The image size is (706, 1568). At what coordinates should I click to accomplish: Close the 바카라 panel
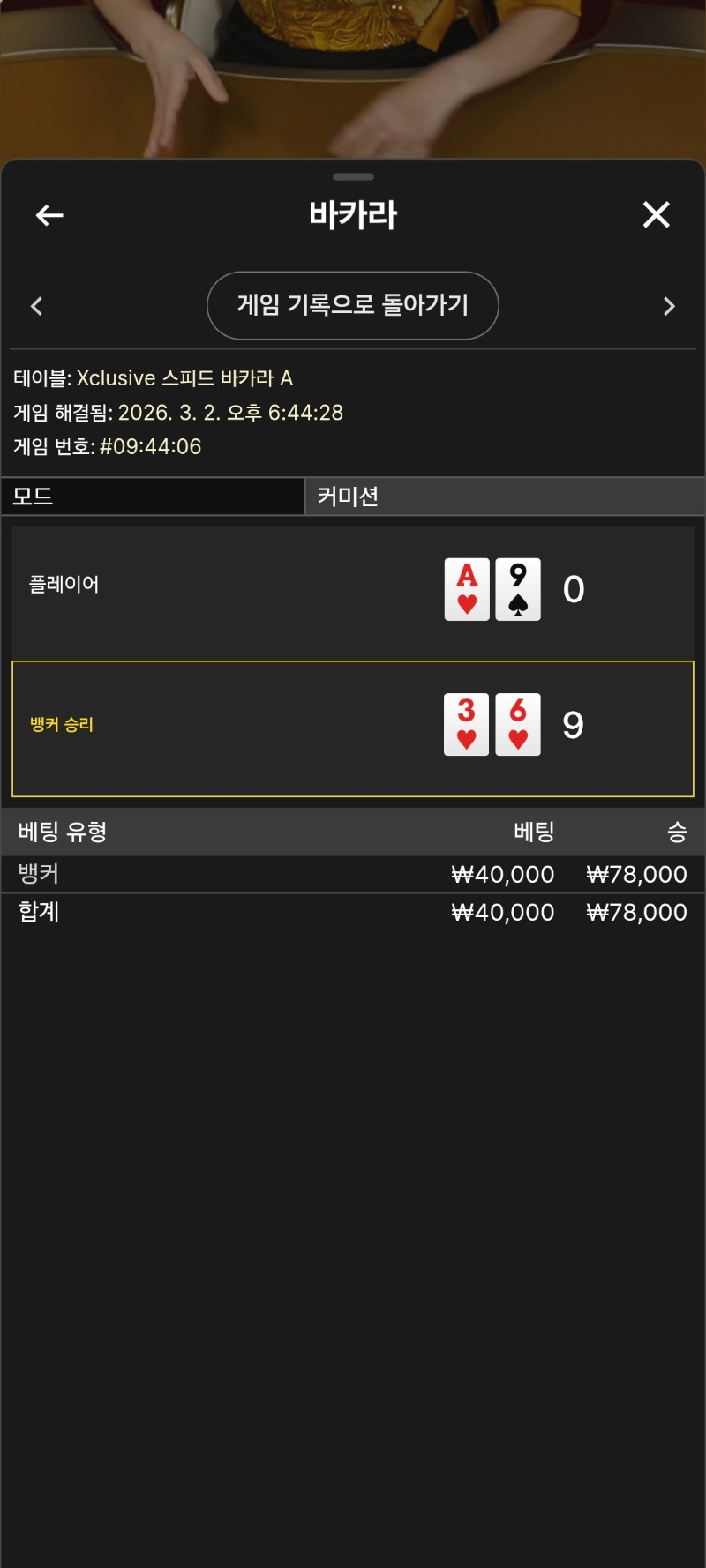pos(656,214)
